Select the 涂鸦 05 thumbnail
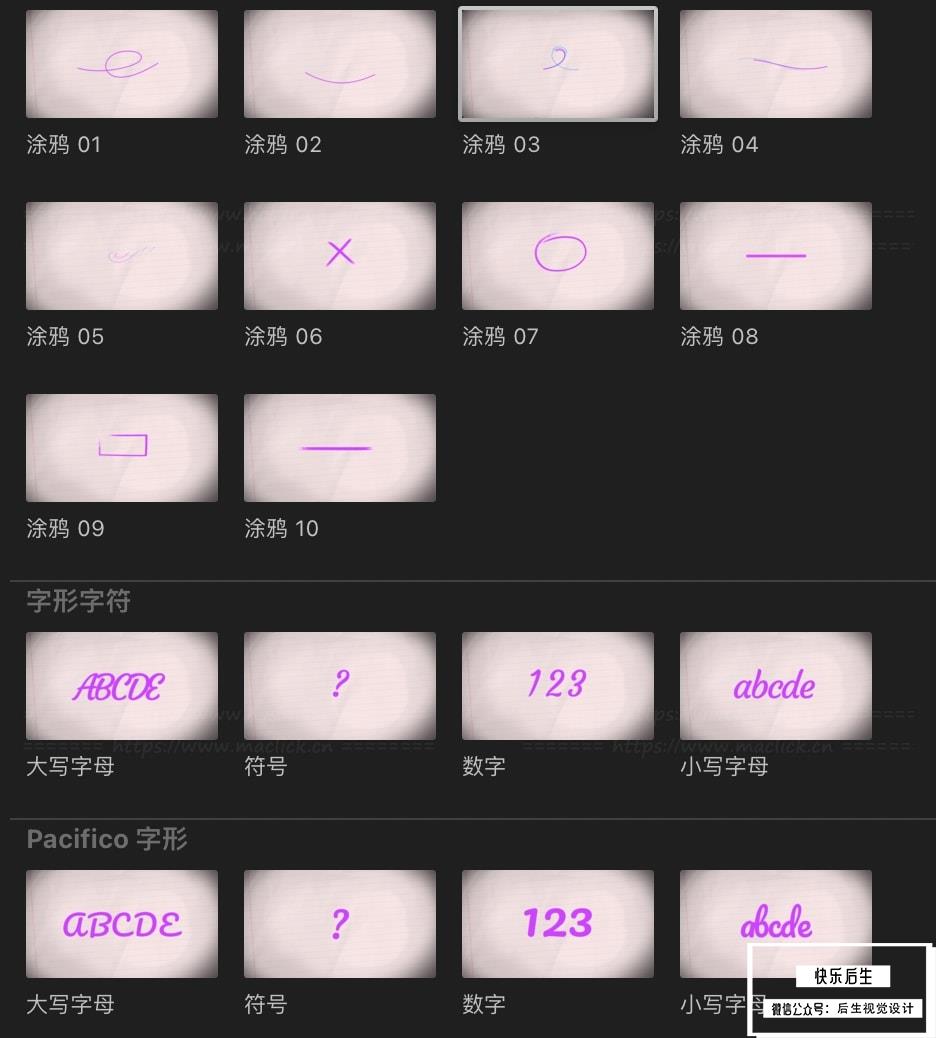Viewport: 936px width, 1038px height. 121,256
